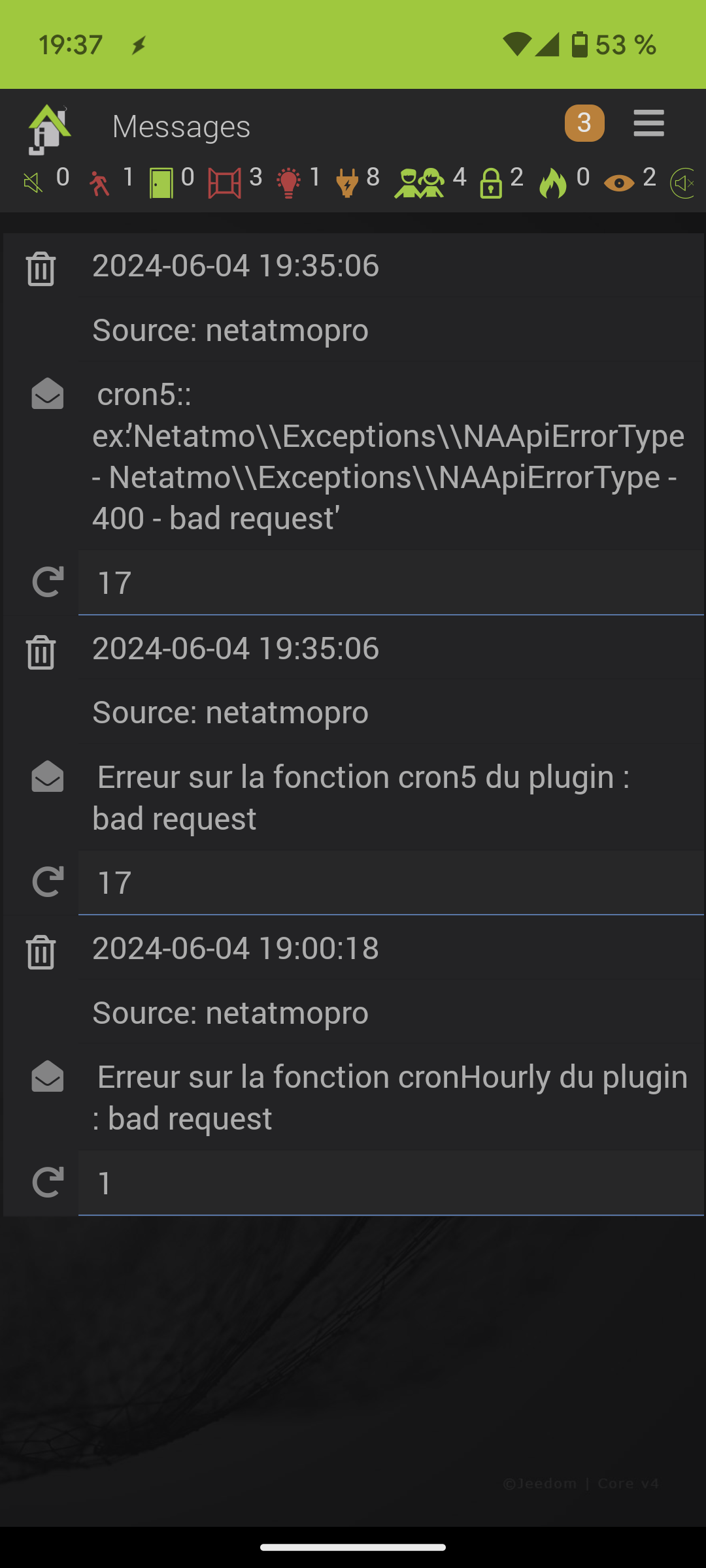This screenshot has height=1568, width=706.
Task: Open the lock summary showing 2
Action: click(x=501, y=181)
